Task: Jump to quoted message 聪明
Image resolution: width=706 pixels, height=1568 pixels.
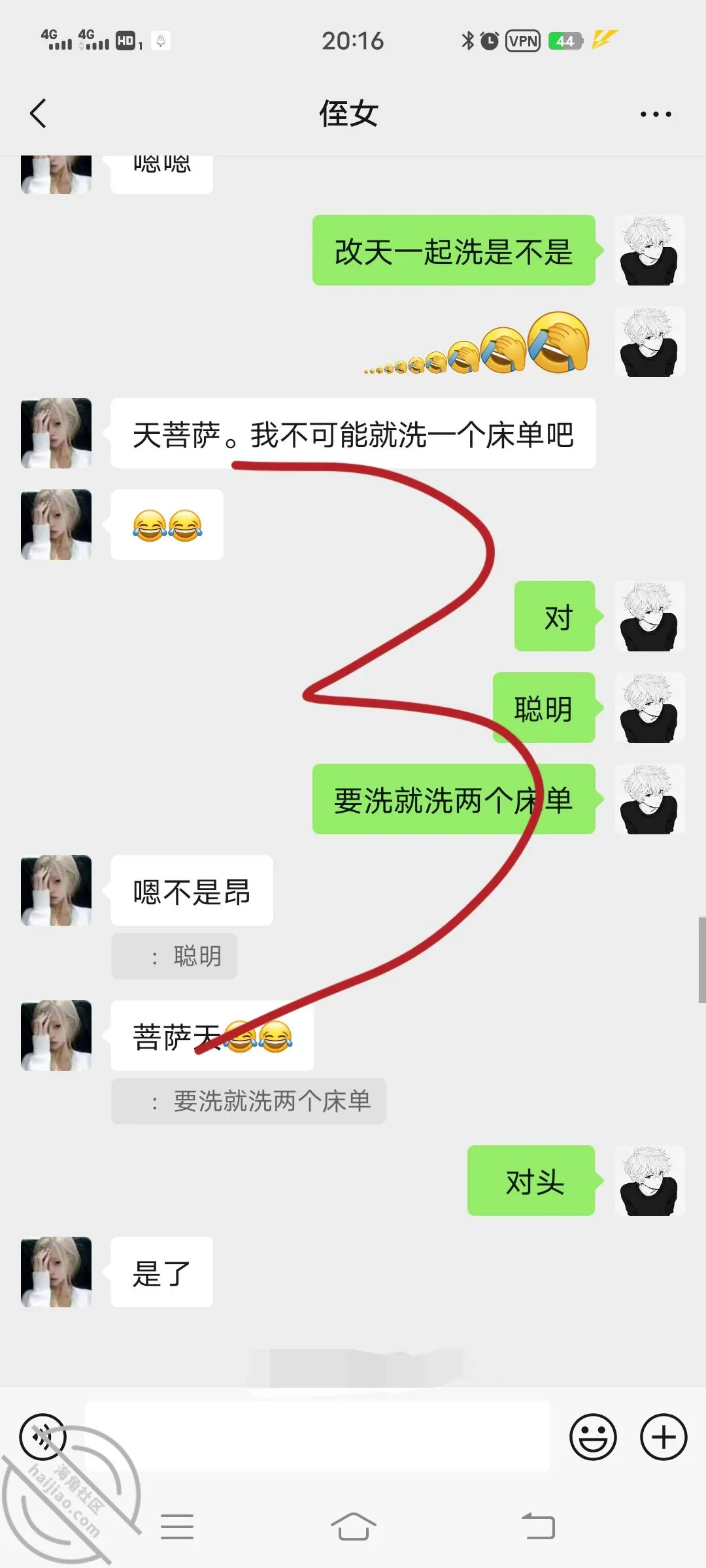Action: [x=174, y=956]
